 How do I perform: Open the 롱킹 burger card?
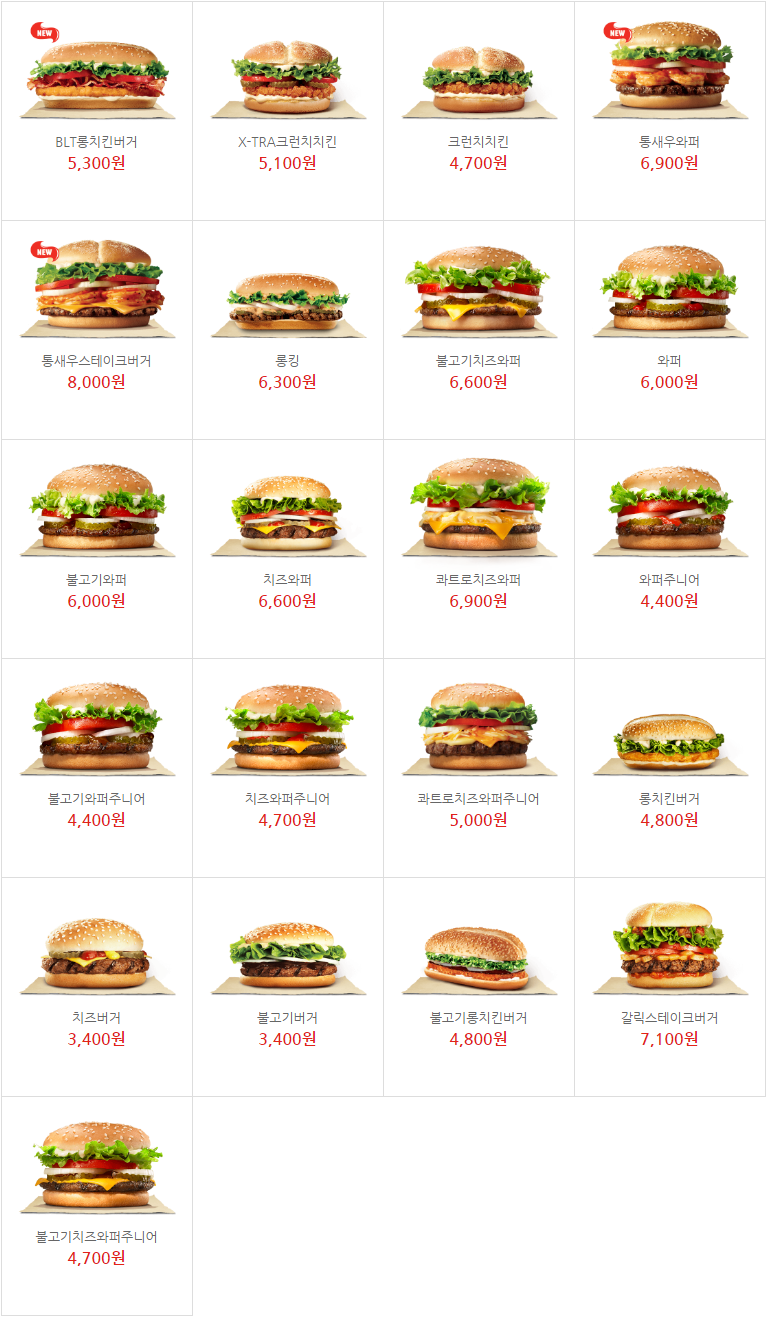(x=288, y=330)
